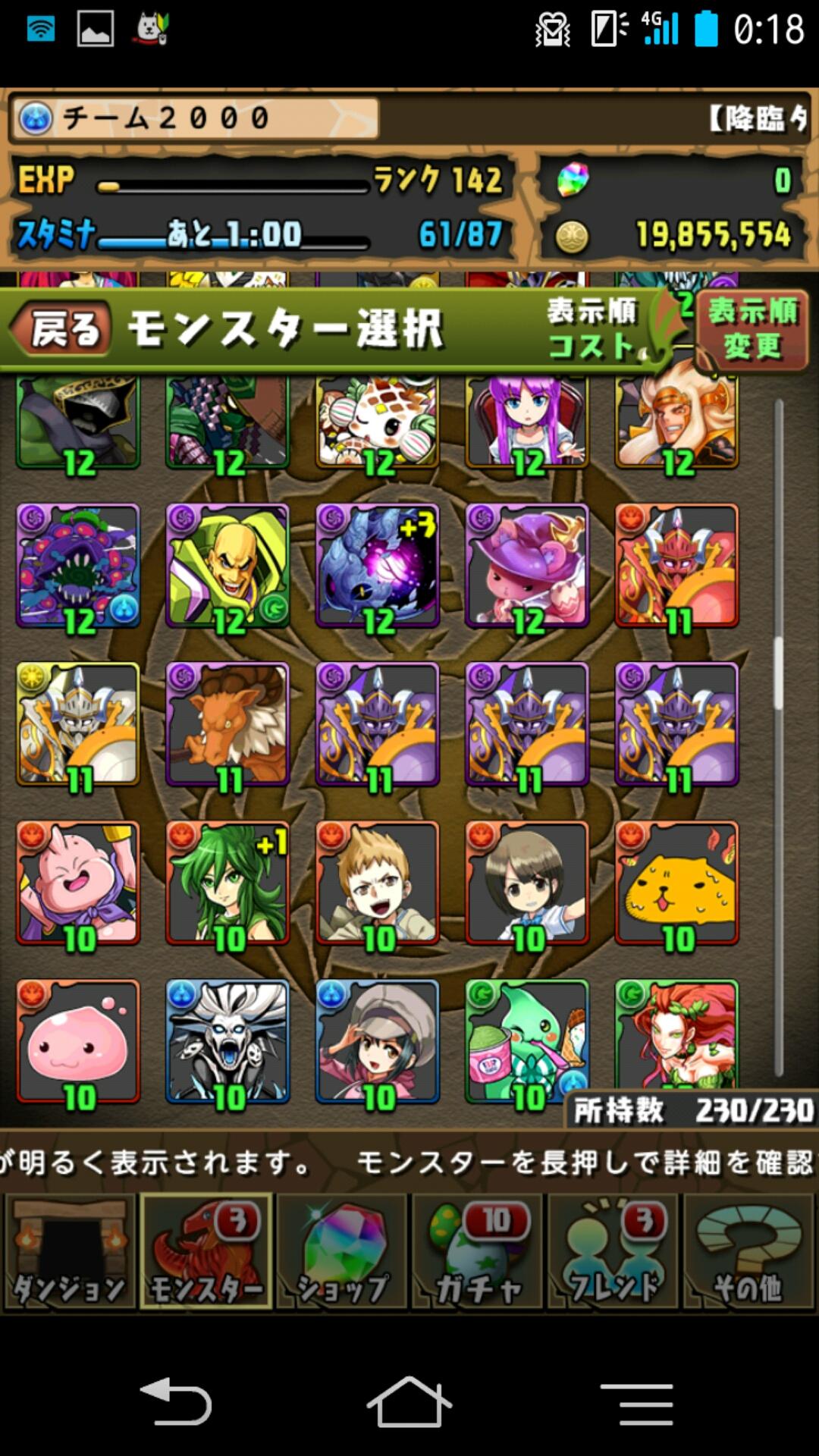This screenshot has height=1456, width=819.
Task: Select the purple witch-hat pig monster
Action: pyautogui.click(x=527, y=566)
